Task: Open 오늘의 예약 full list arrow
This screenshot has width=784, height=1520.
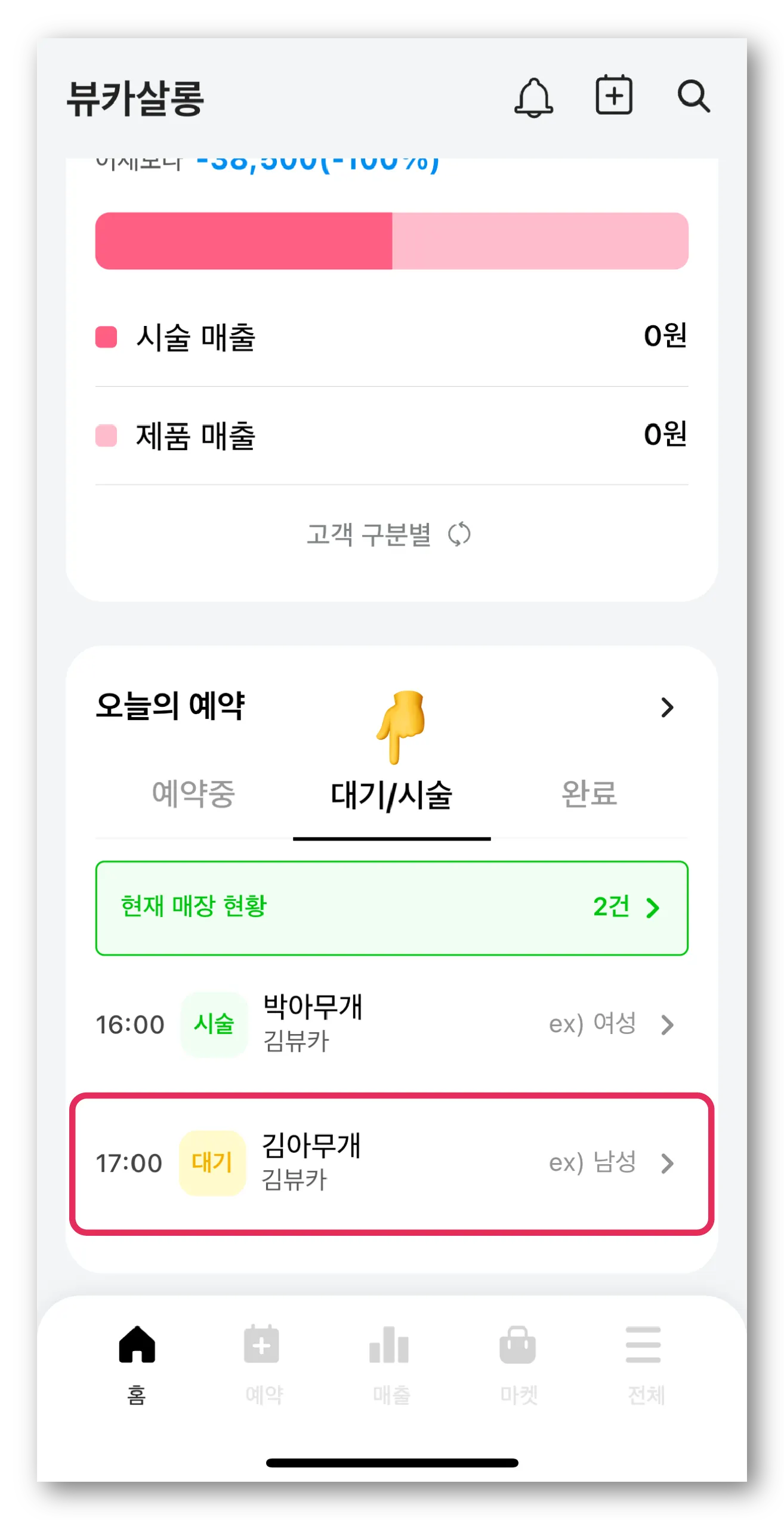Action: 667,707
